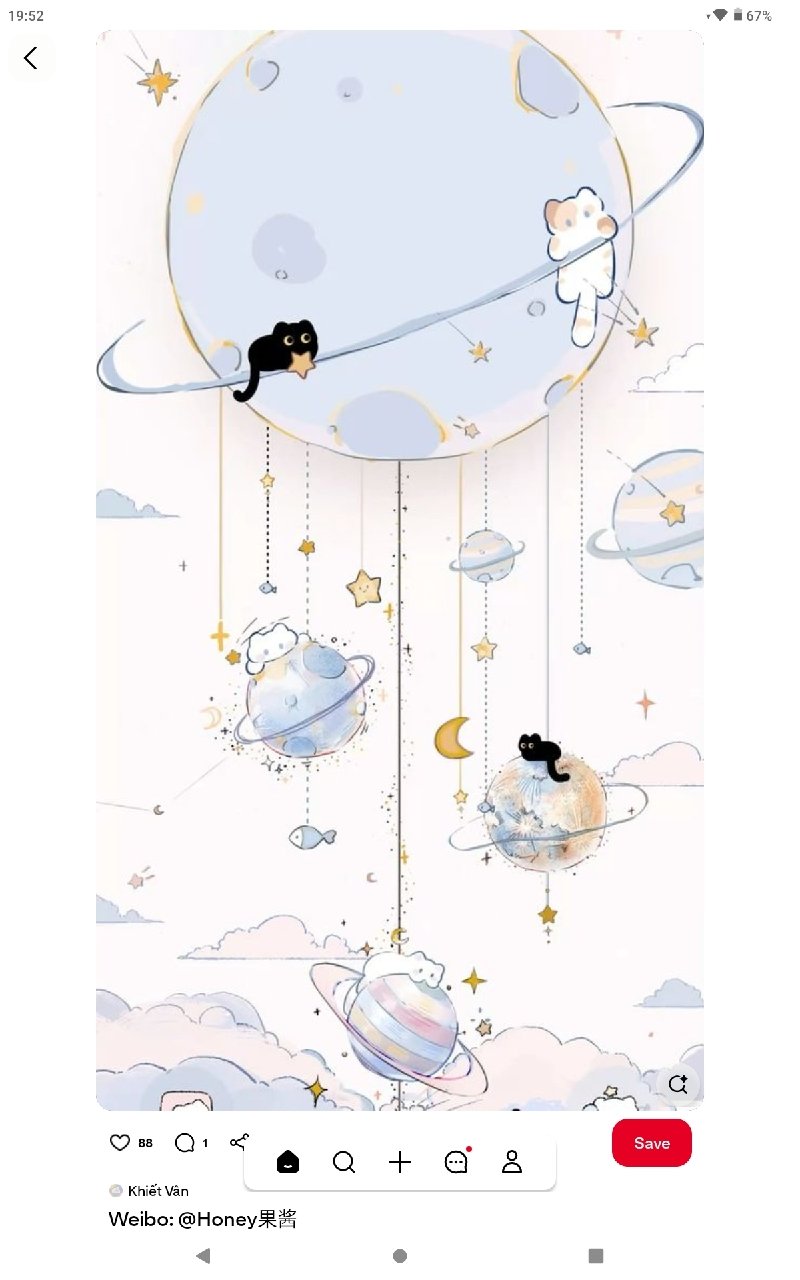Open your profile tab
The width and height of the screenshot is (800, 1280).
(512, 1162)
